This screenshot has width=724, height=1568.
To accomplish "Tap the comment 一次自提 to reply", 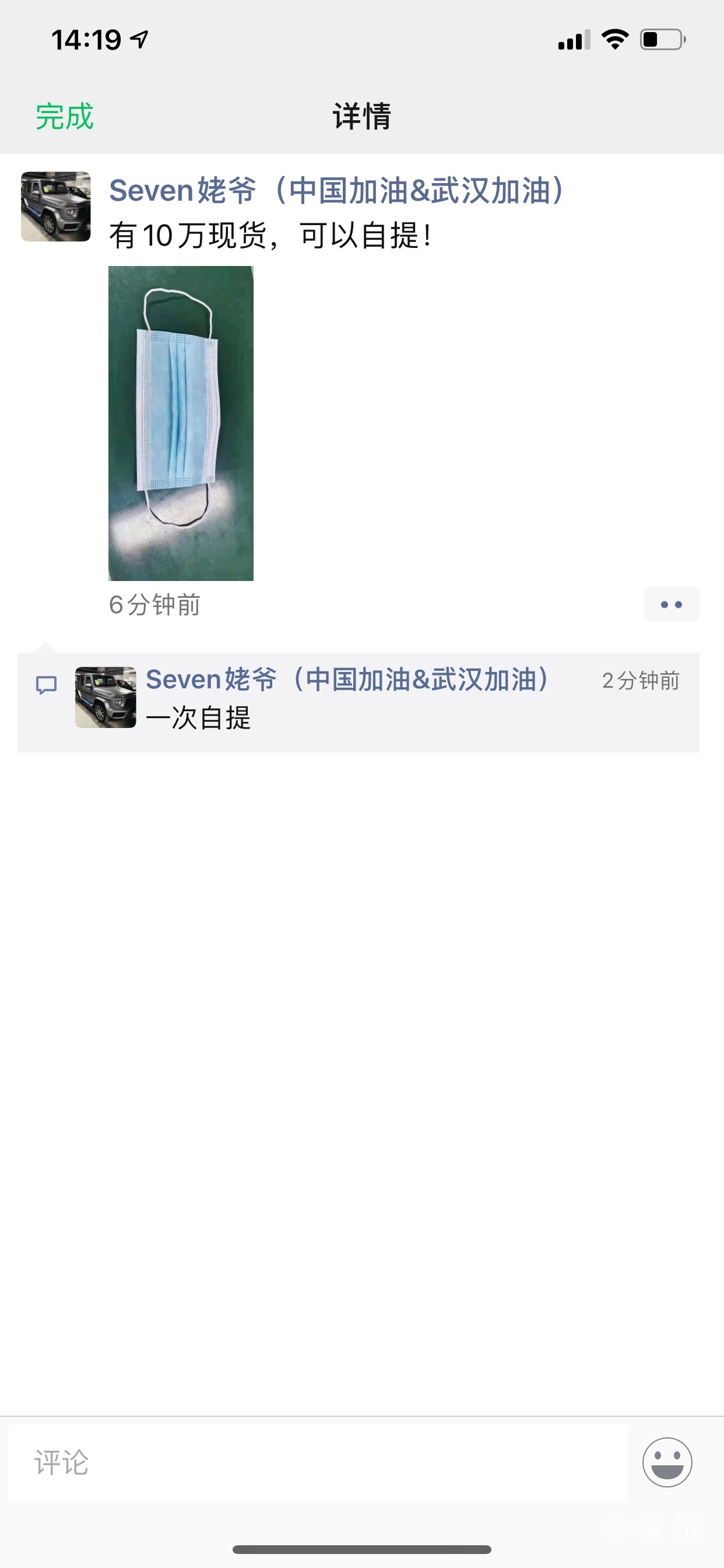I will 198,718.
